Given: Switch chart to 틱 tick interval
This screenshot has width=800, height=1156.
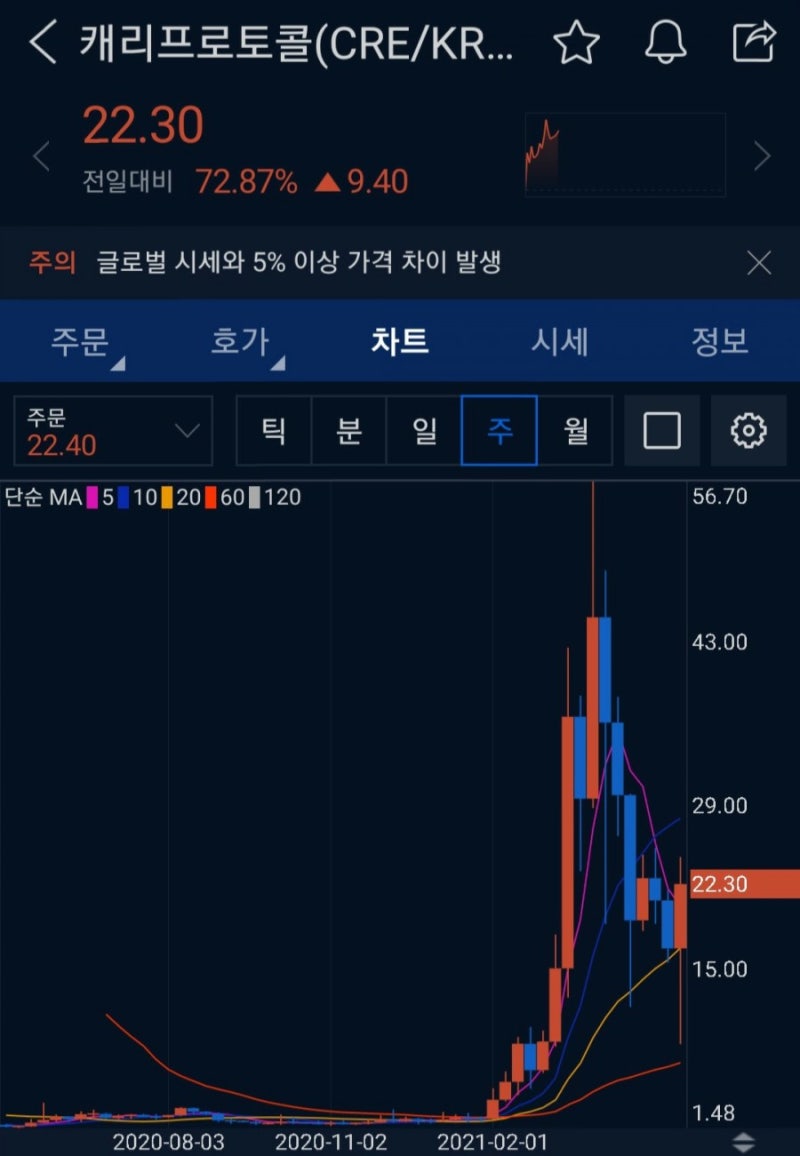Looking at the screenshot, I should click(x=273, y=431).
